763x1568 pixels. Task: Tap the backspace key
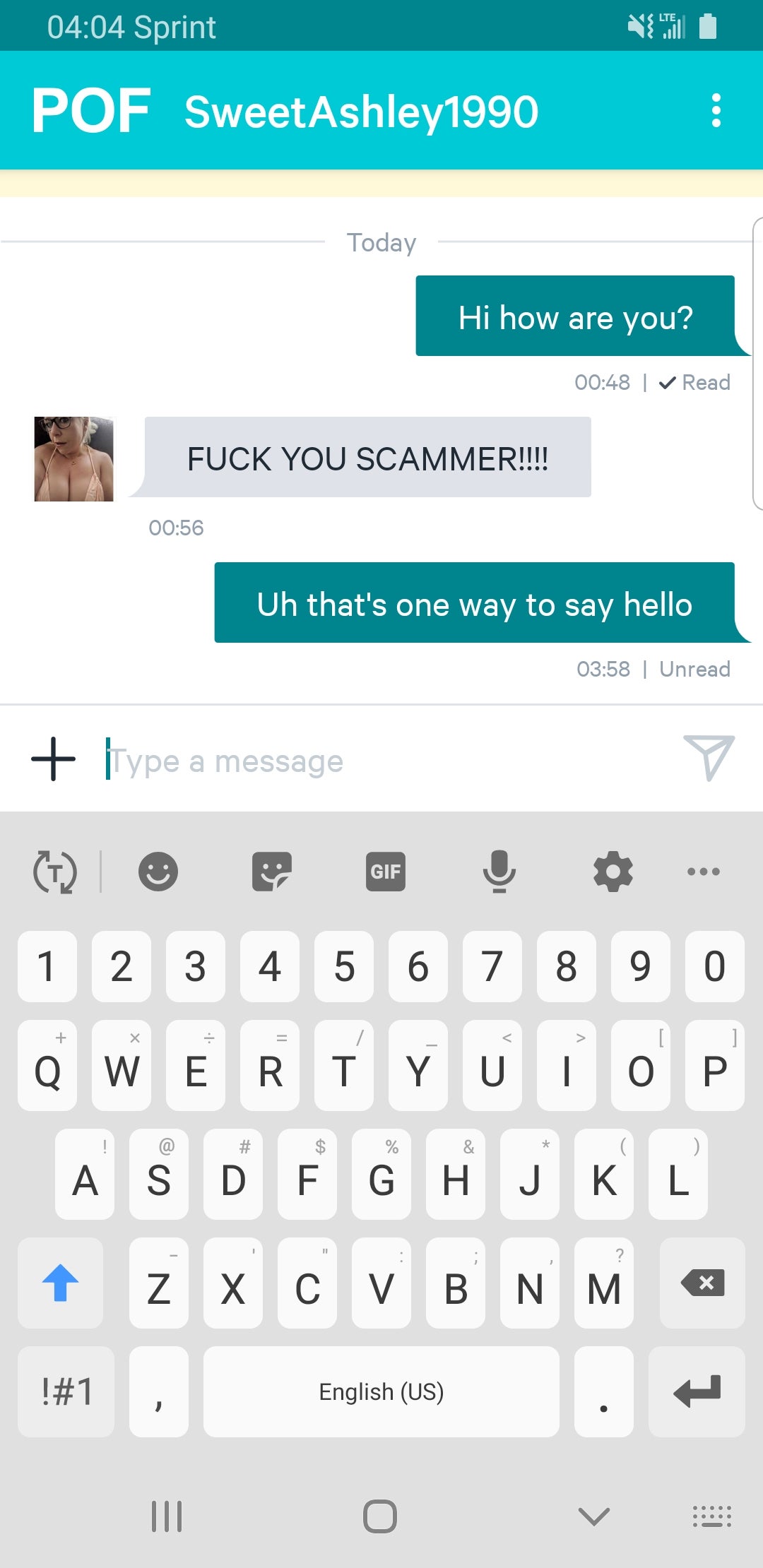point(702,1283)
